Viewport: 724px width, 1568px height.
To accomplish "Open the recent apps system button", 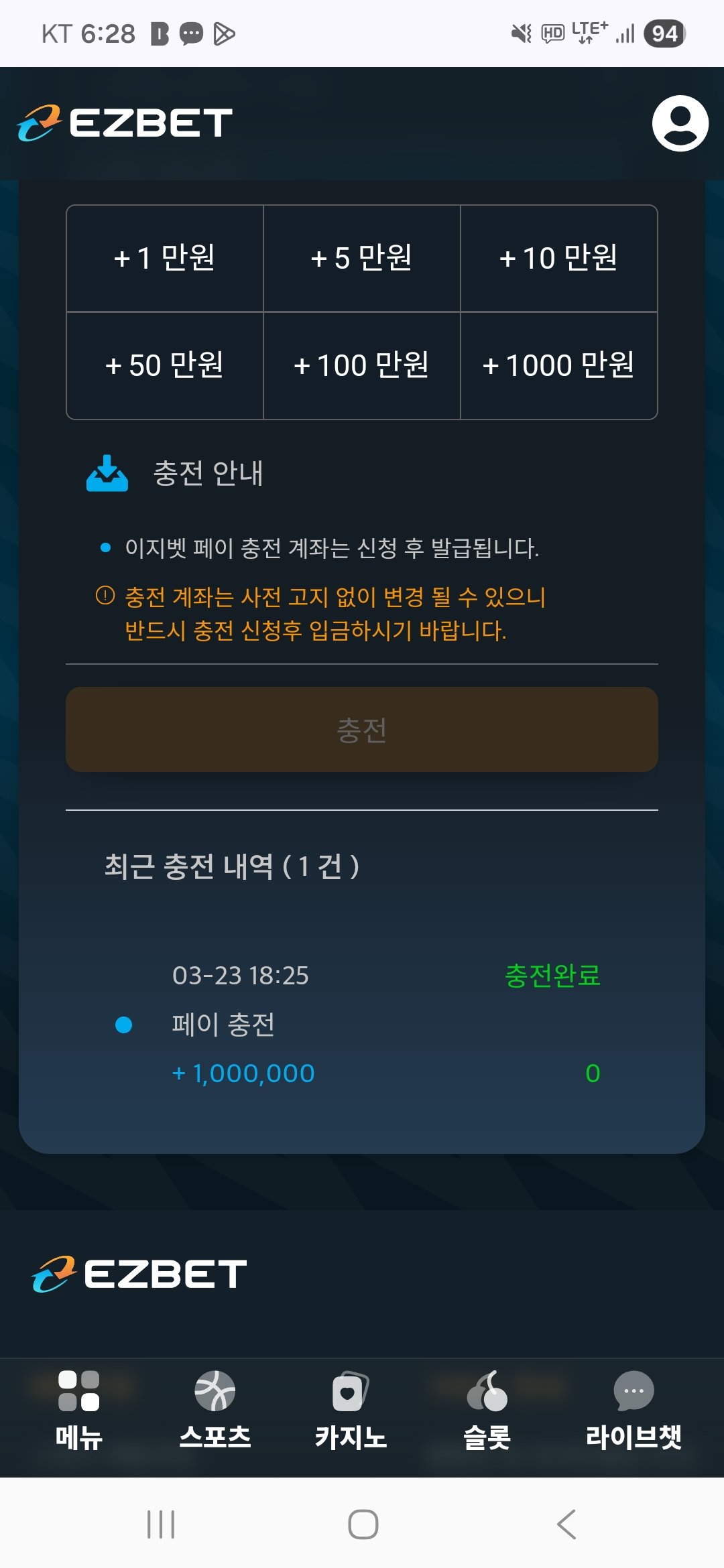I will pyautogui.click(x=161, y=1524).
